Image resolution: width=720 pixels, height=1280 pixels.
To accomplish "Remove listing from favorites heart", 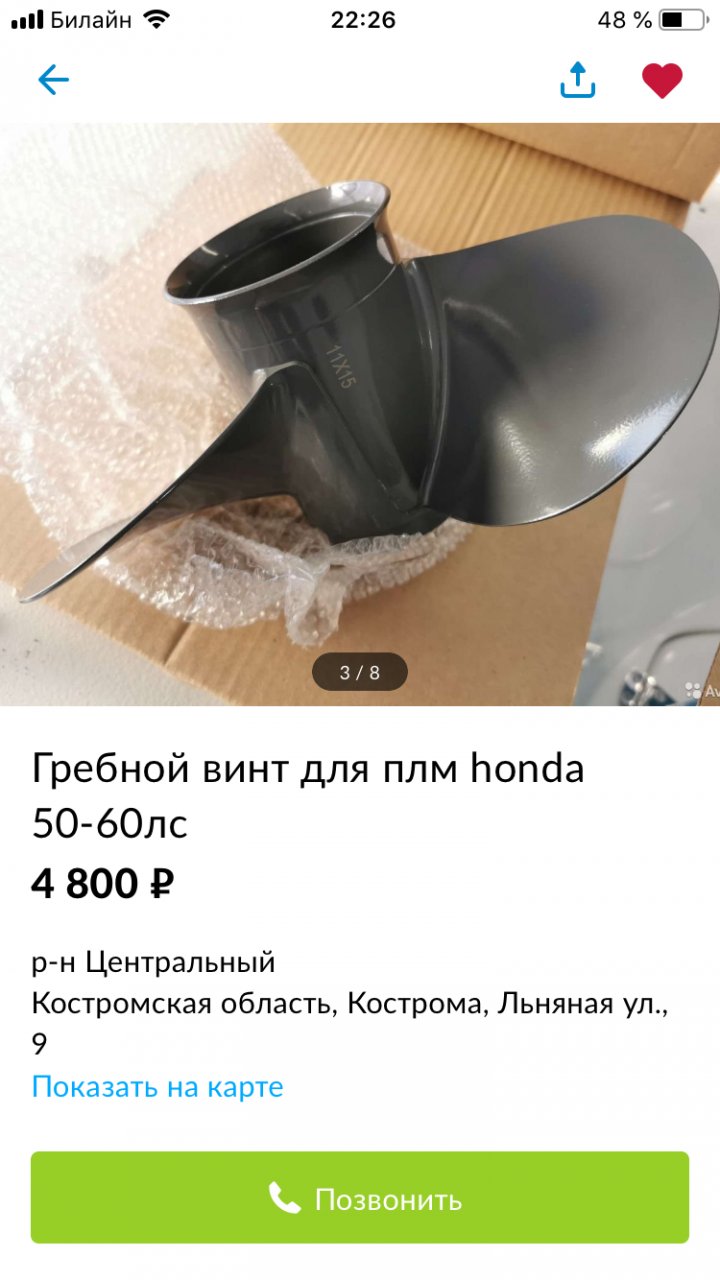I will tap(662, 80).
